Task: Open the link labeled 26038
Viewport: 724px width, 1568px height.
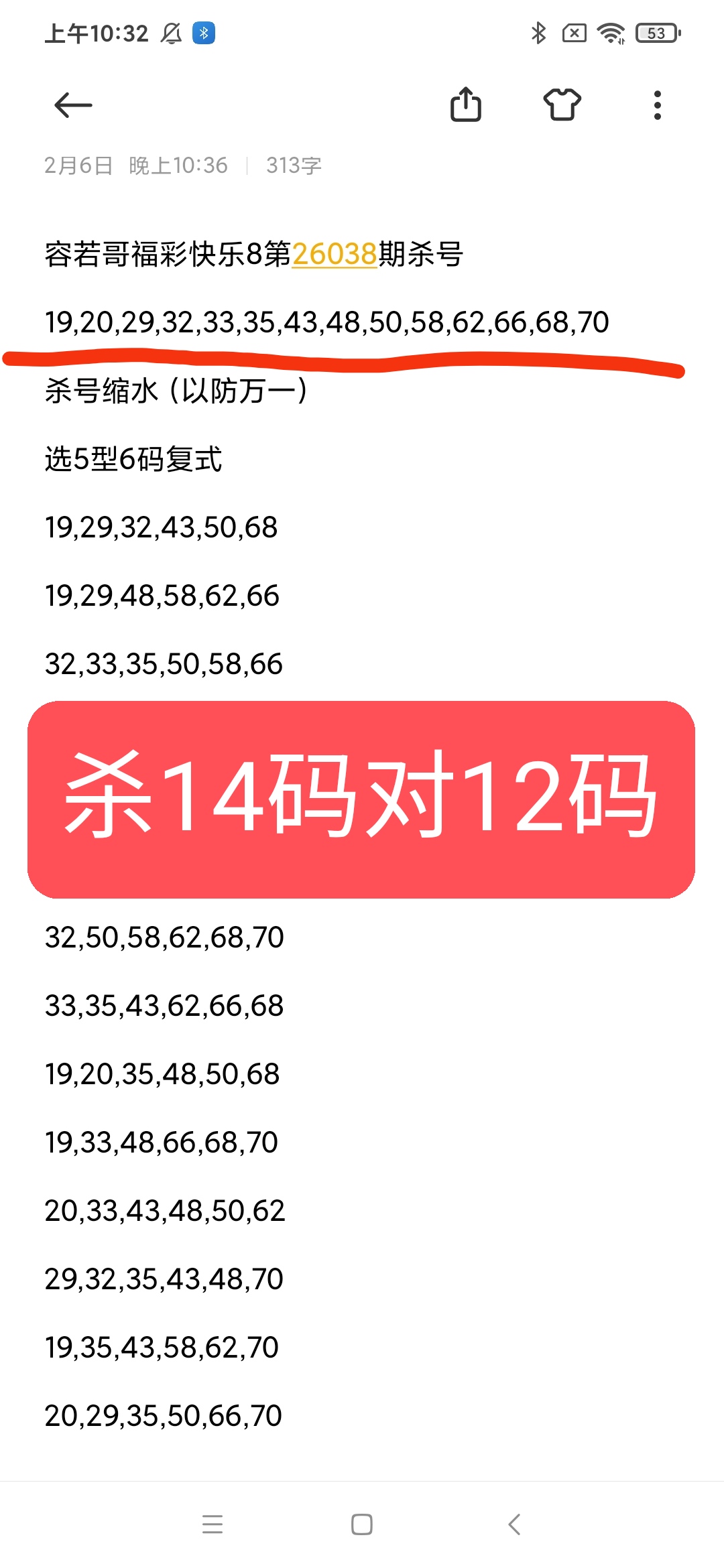Action: [x=335, y=253]
